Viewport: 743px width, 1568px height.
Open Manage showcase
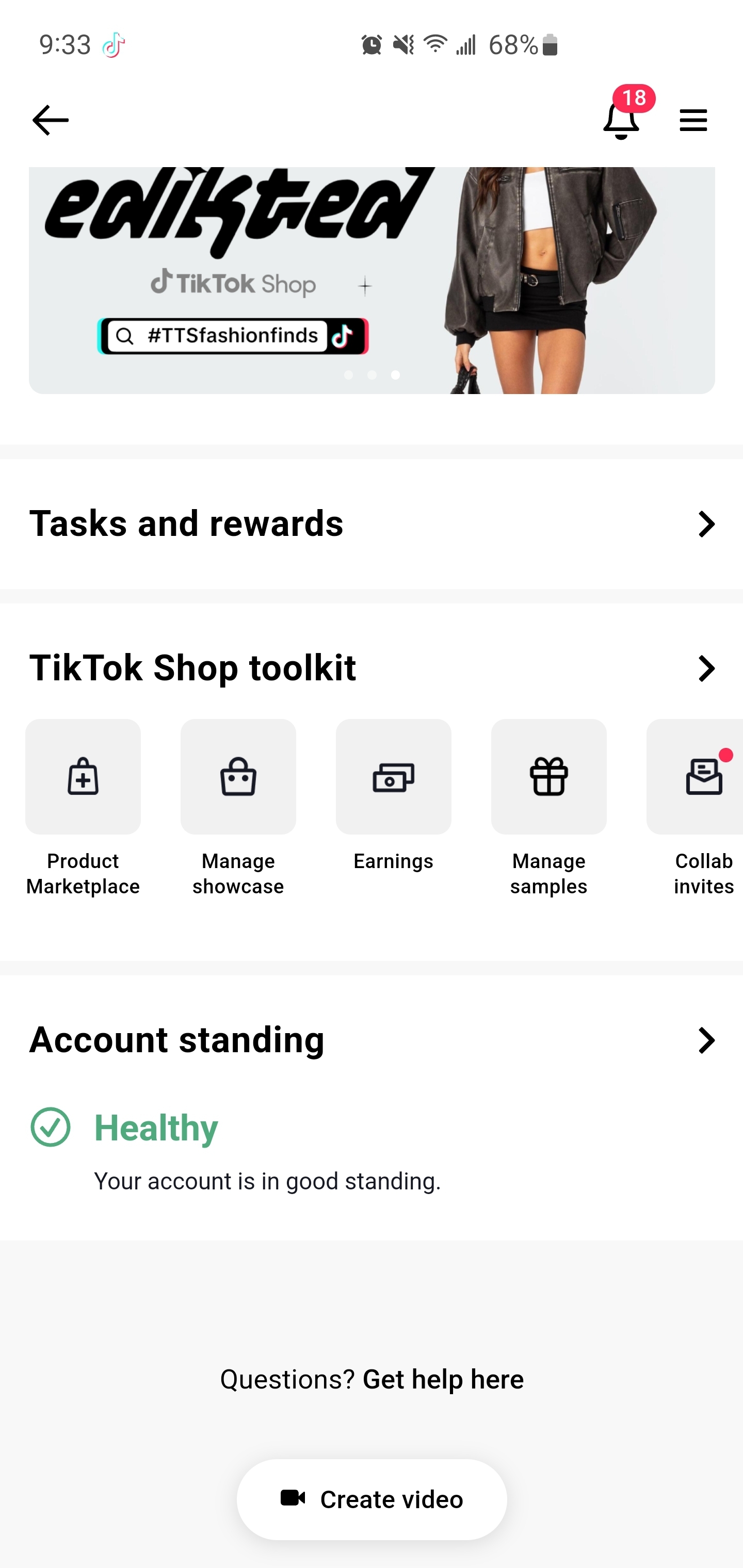(x=238, y=808)
